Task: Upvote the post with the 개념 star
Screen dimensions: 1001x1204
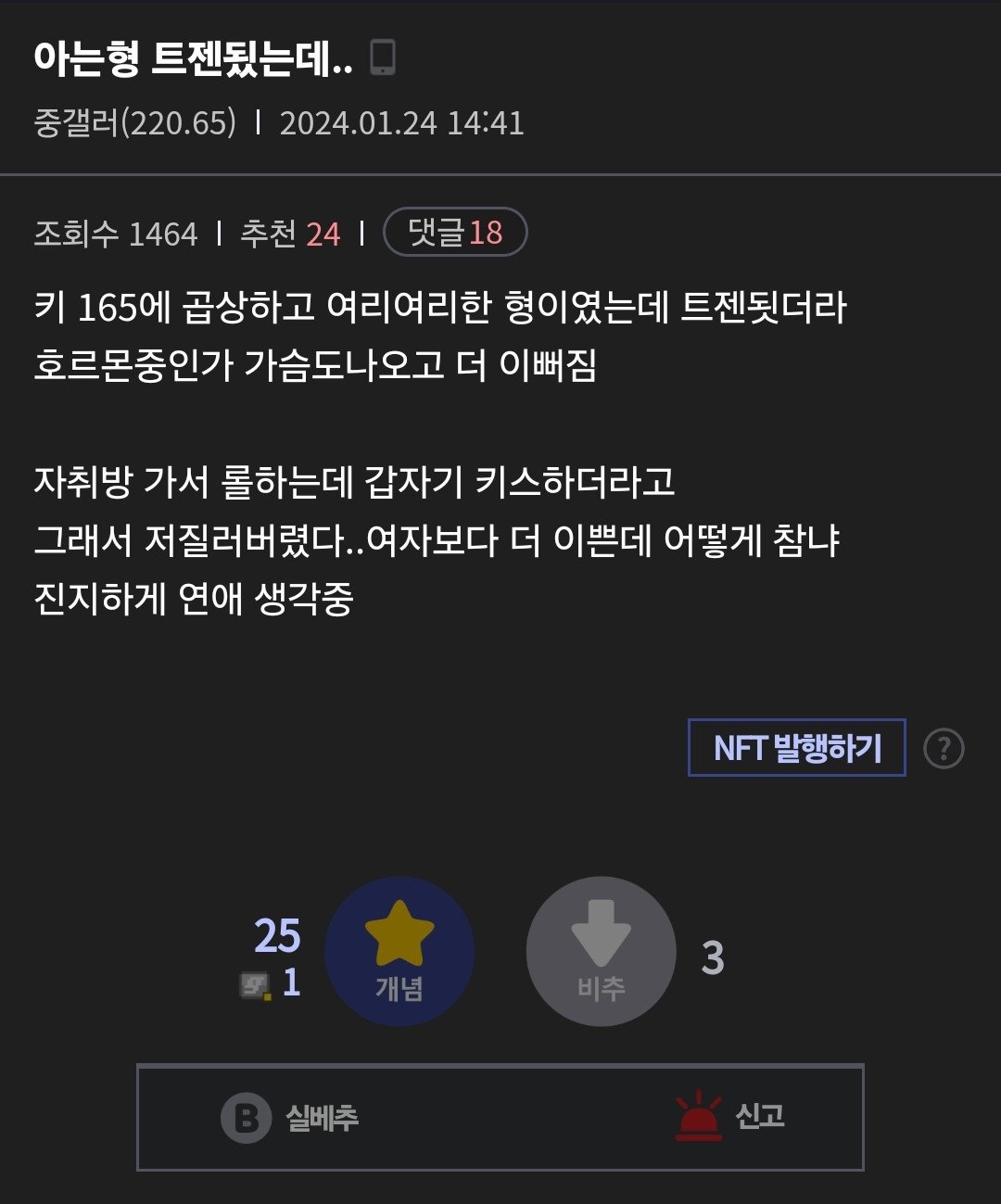Action: [399, 951]
